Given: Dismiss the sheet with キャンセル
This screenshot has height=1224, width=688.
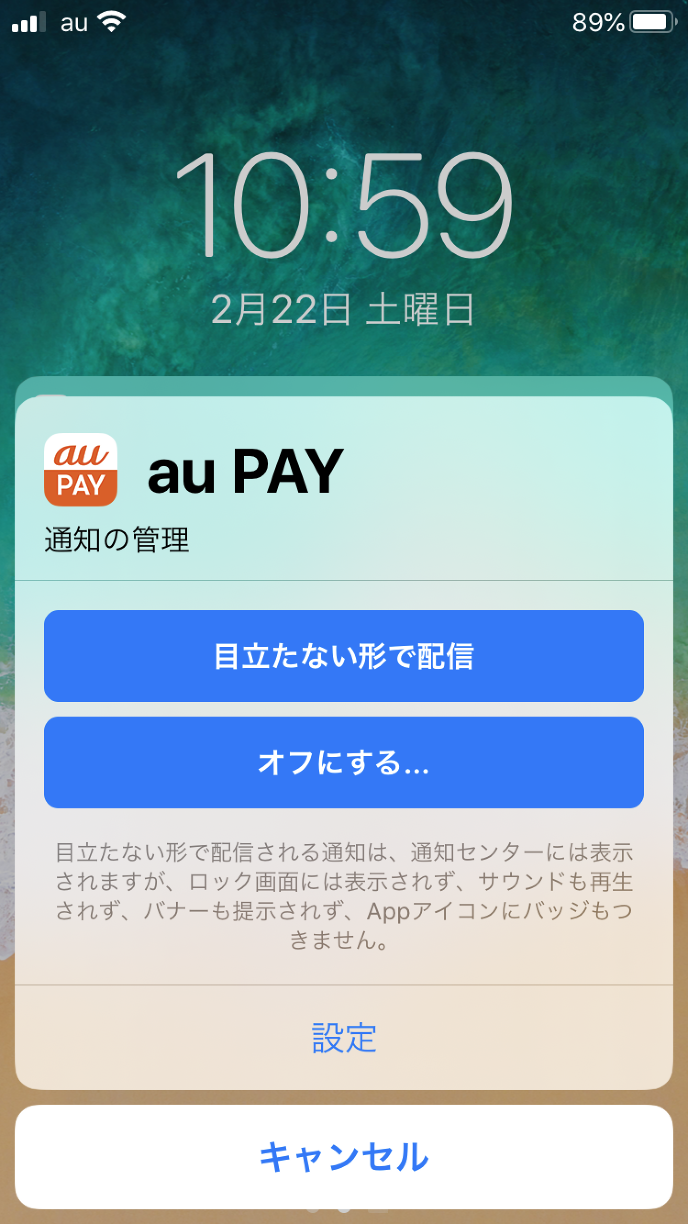Looking at the screenshot, I should point(343,1157).
